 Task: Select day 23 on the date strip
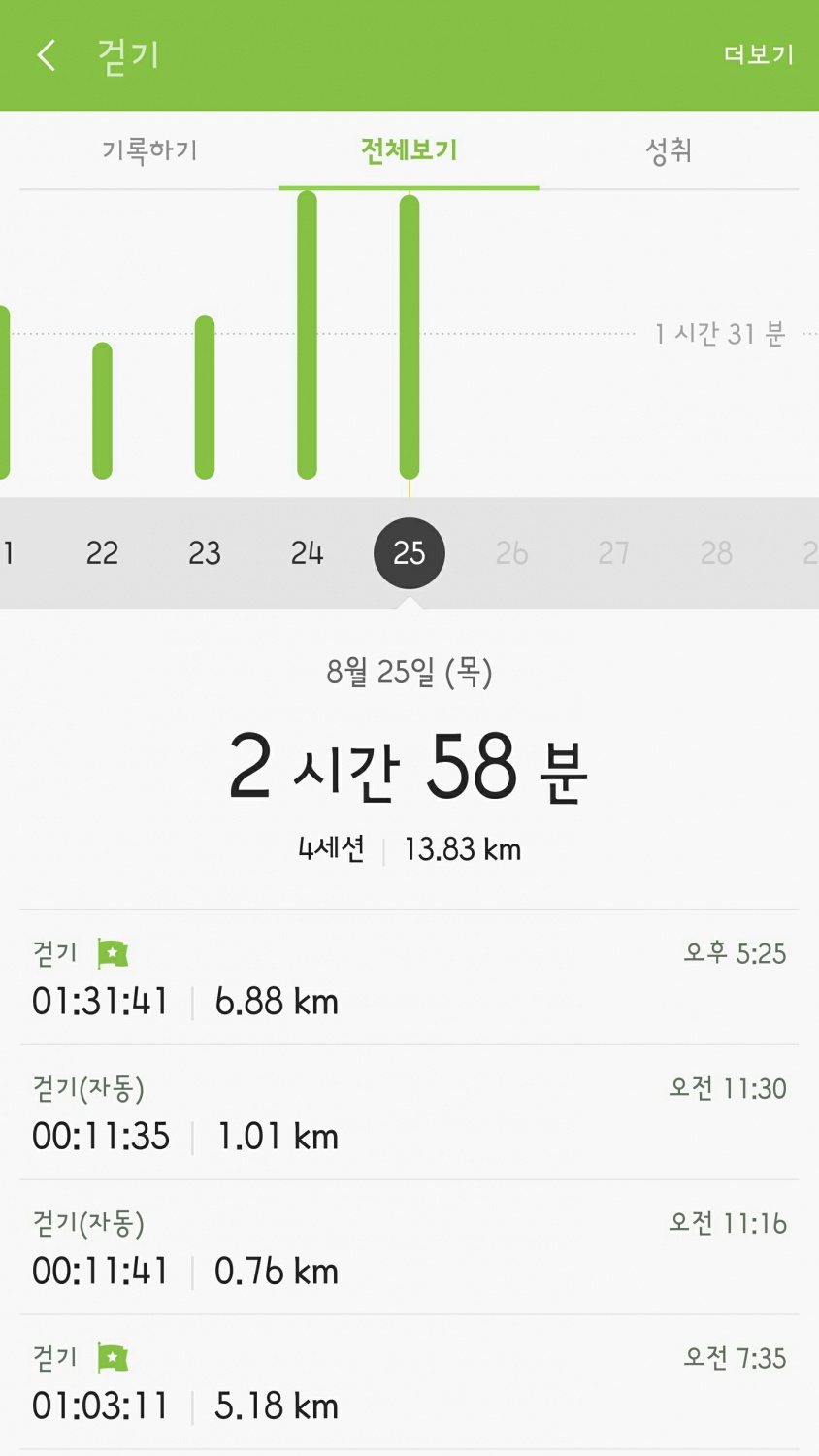[205, 553]
